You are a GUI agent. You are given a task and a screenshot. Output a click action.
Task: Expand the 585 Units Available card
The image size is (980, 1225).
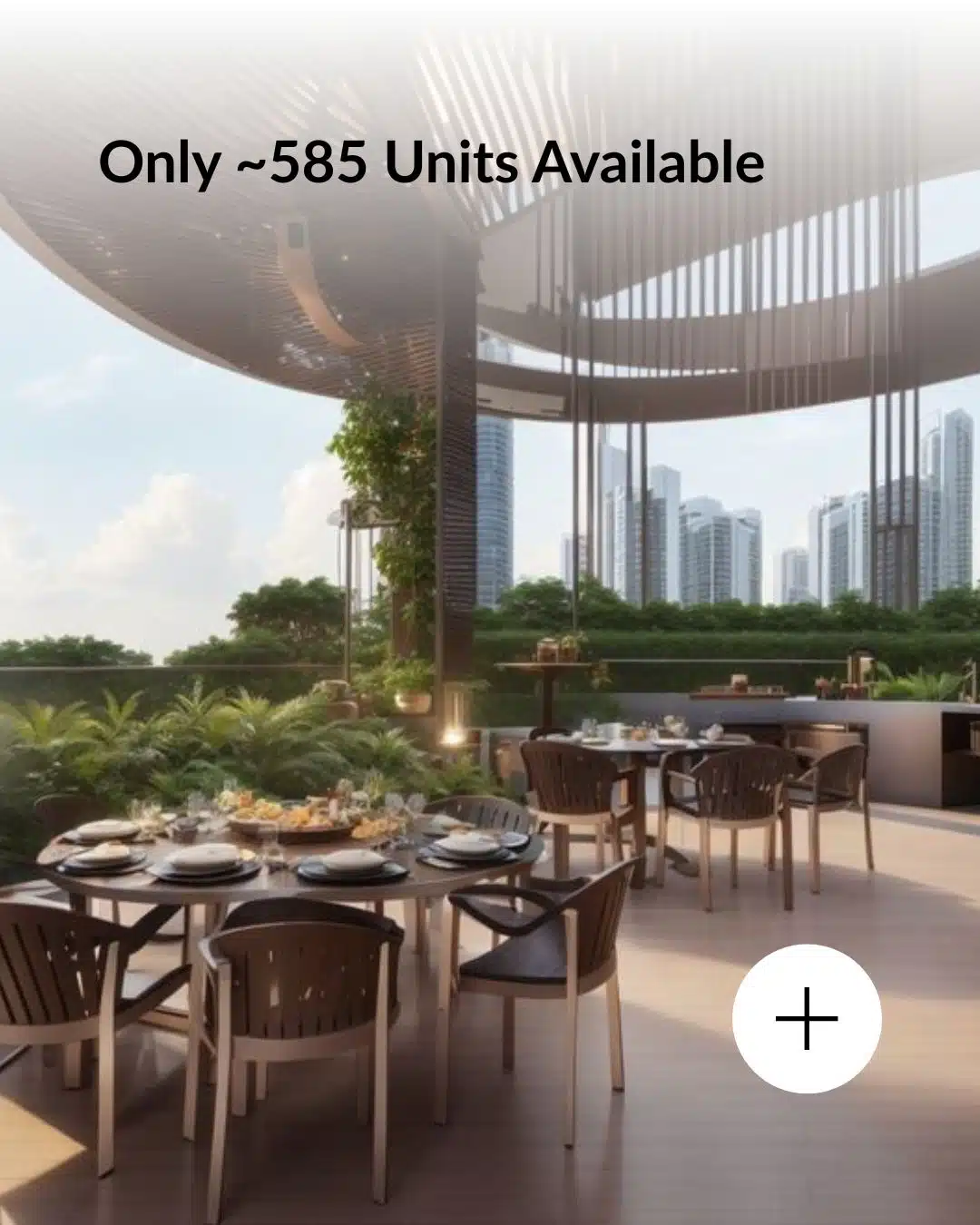pos(807,1018)
